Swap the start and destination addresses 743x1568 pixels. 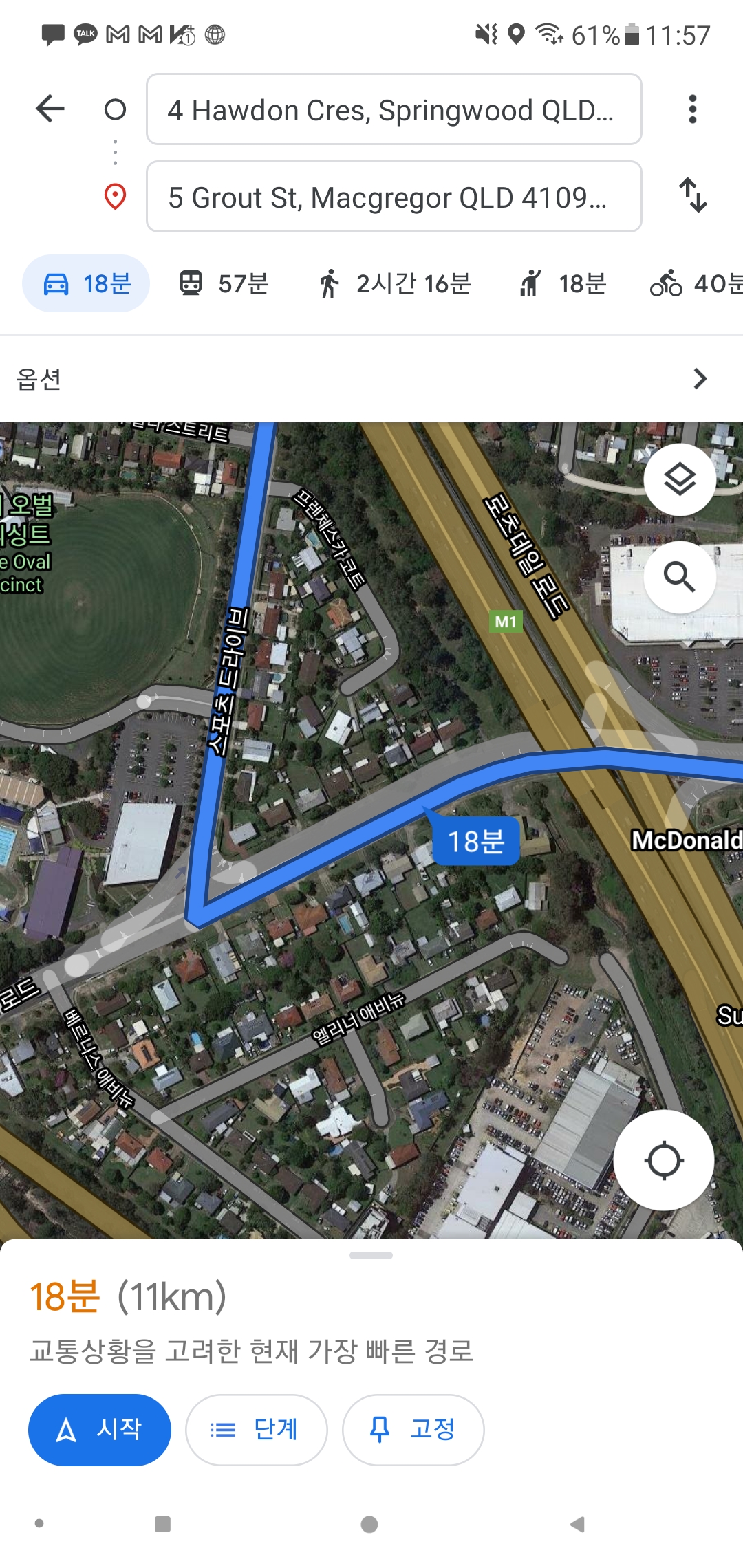pyautogui.click(x=692, y=196)
